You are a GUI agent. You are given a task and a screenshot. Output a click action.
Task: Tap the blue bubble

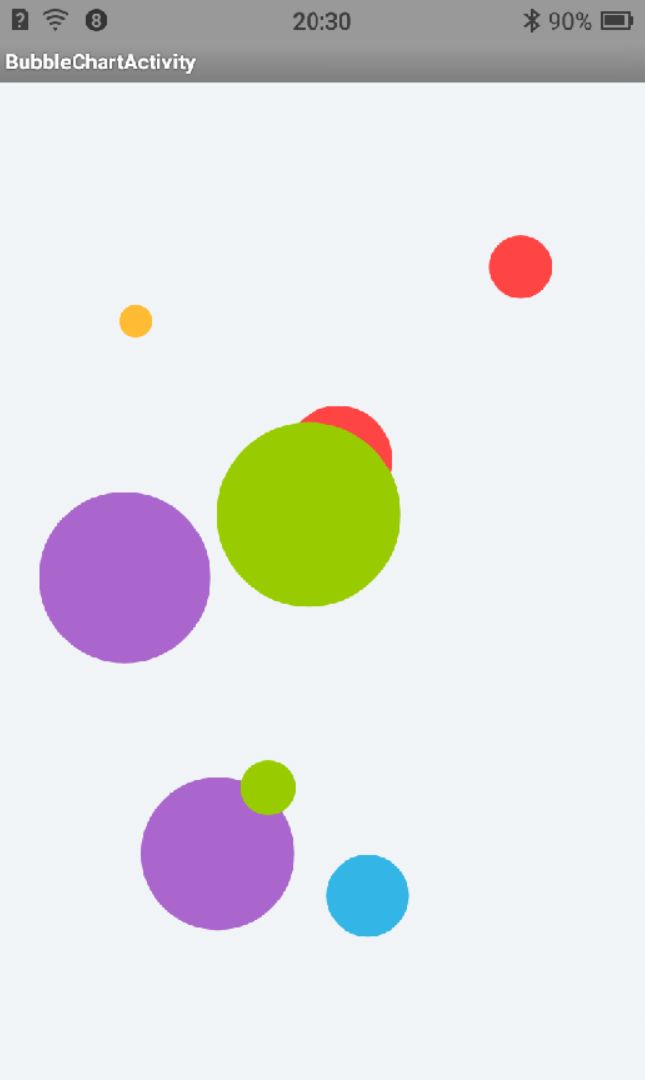click(x=367, y=895)
